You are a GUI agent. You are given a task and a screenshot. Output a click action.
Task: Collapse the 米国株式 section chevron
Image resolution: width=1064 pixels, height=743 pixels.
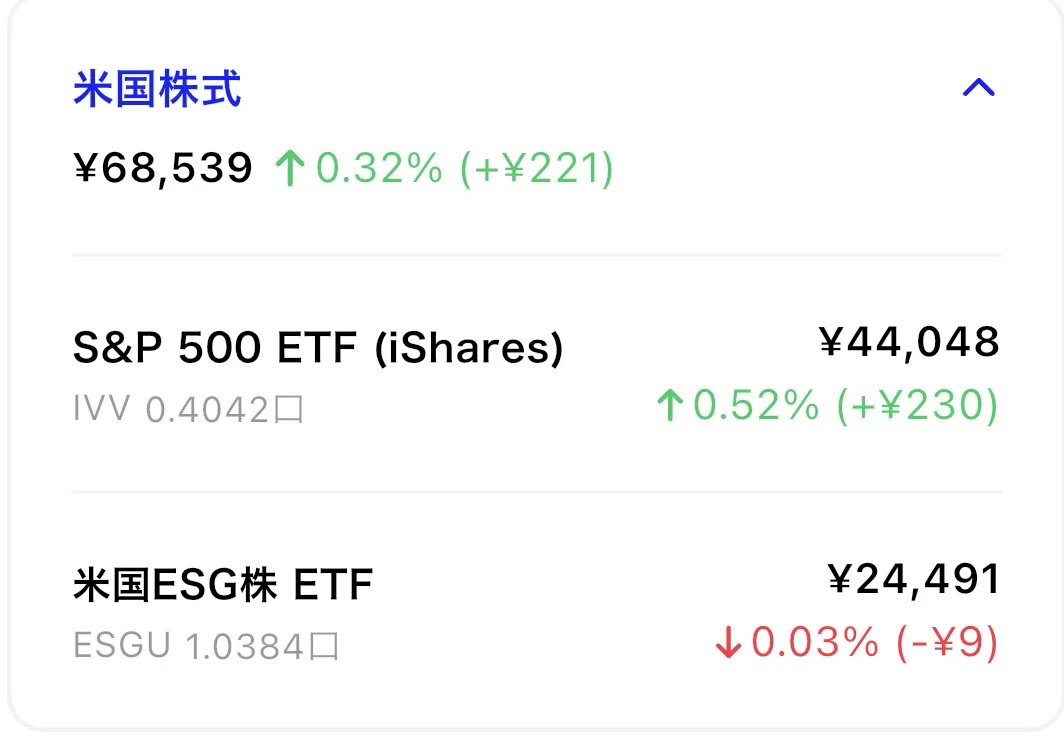(x=978, y=88)
